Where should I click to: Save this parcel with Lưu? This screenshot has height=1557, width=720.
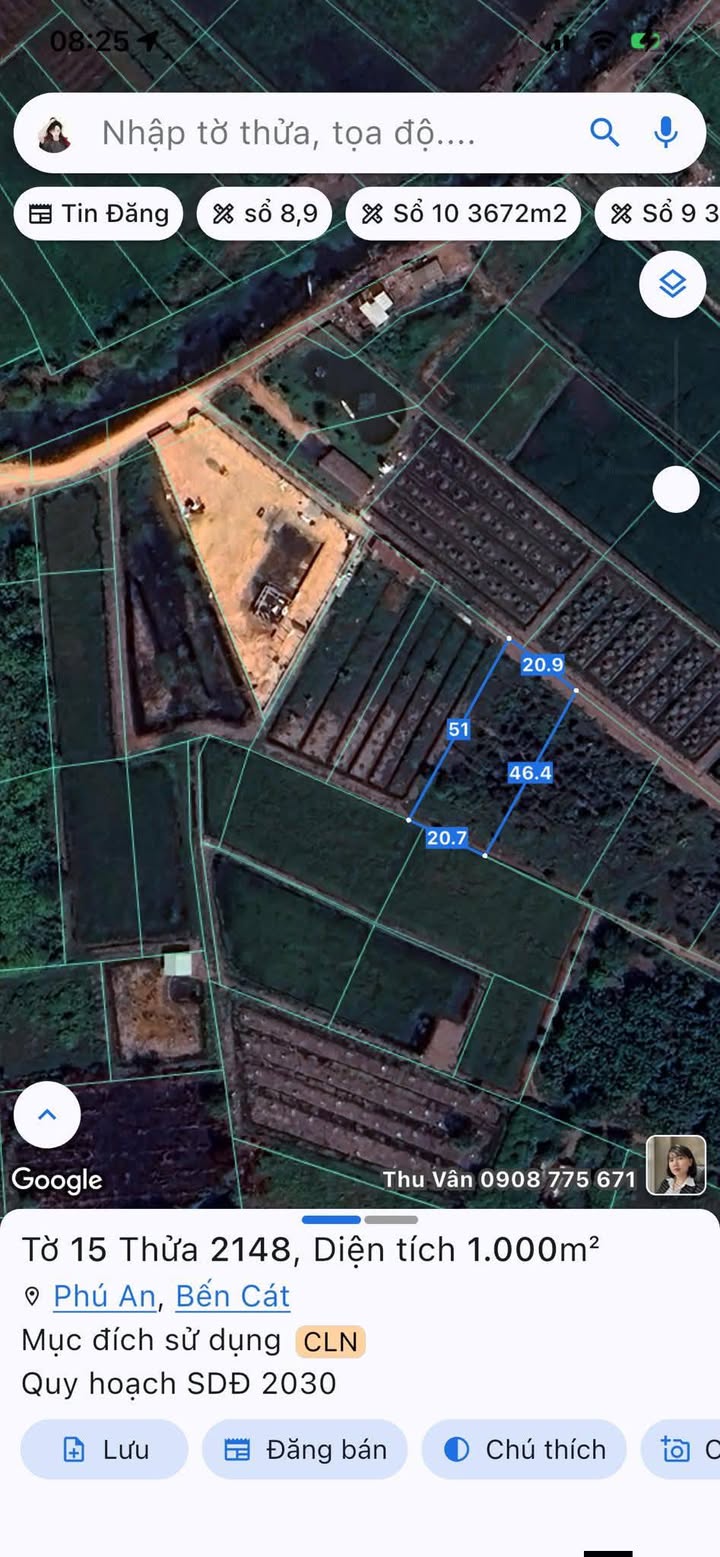[x=105, y=1449]
